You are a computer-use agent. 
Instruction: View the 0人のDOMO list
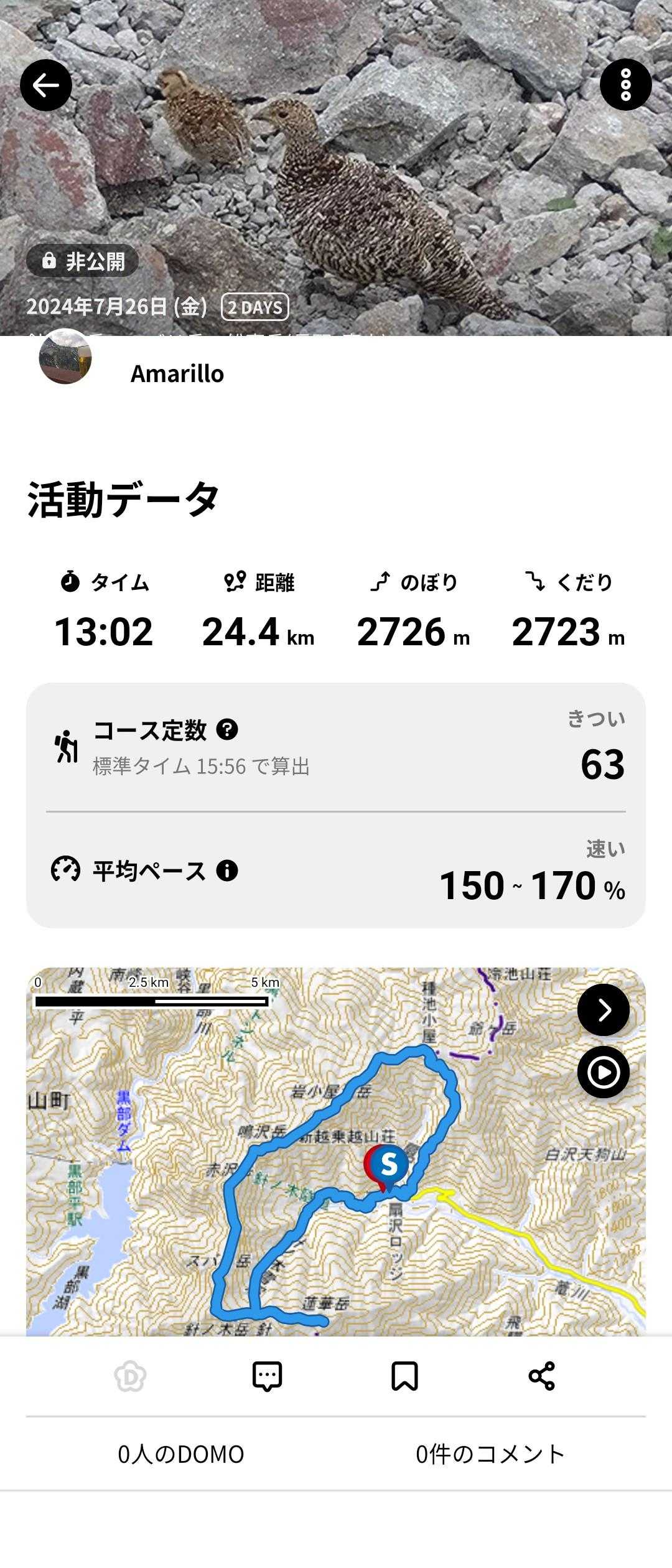(x=181, y=1454)
